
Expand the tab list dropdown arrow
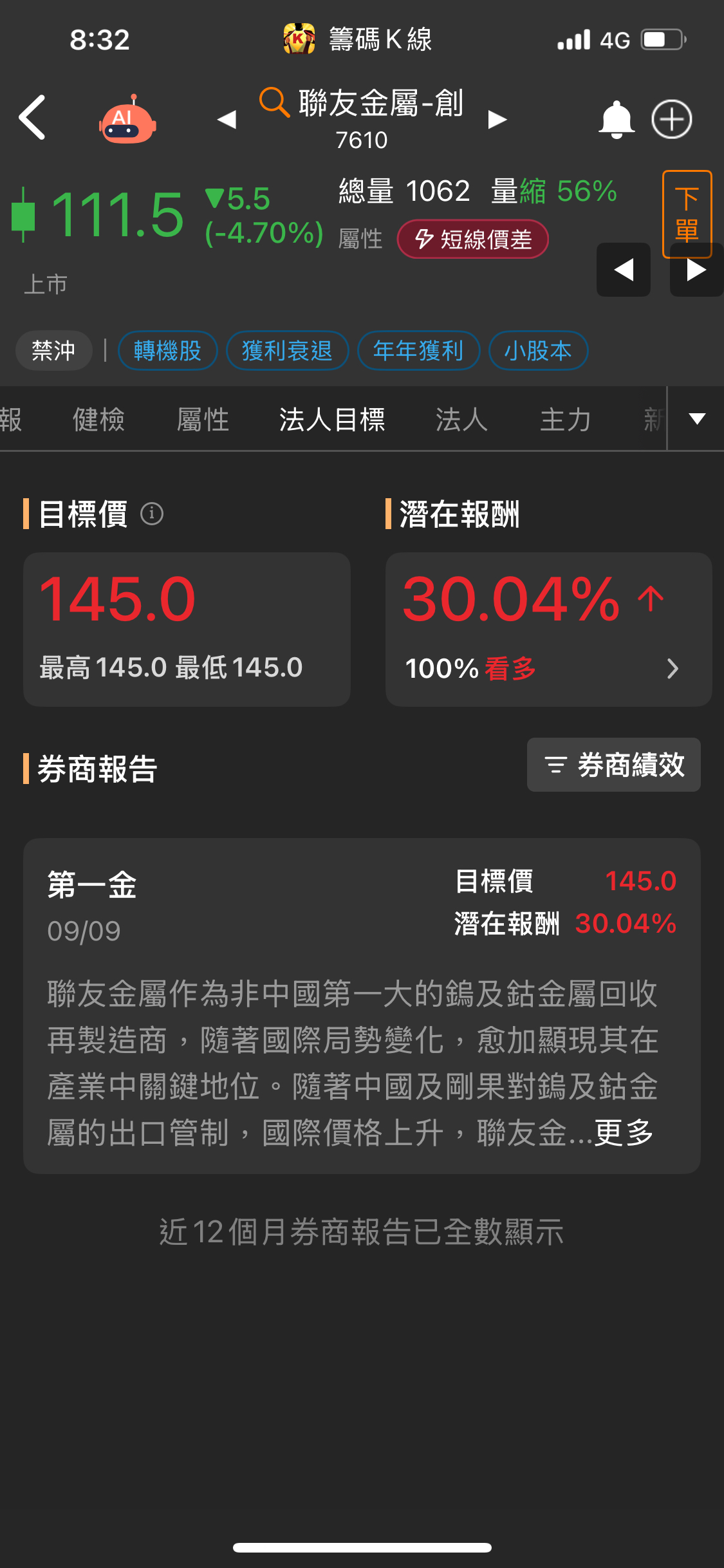[x=697, y=419]
